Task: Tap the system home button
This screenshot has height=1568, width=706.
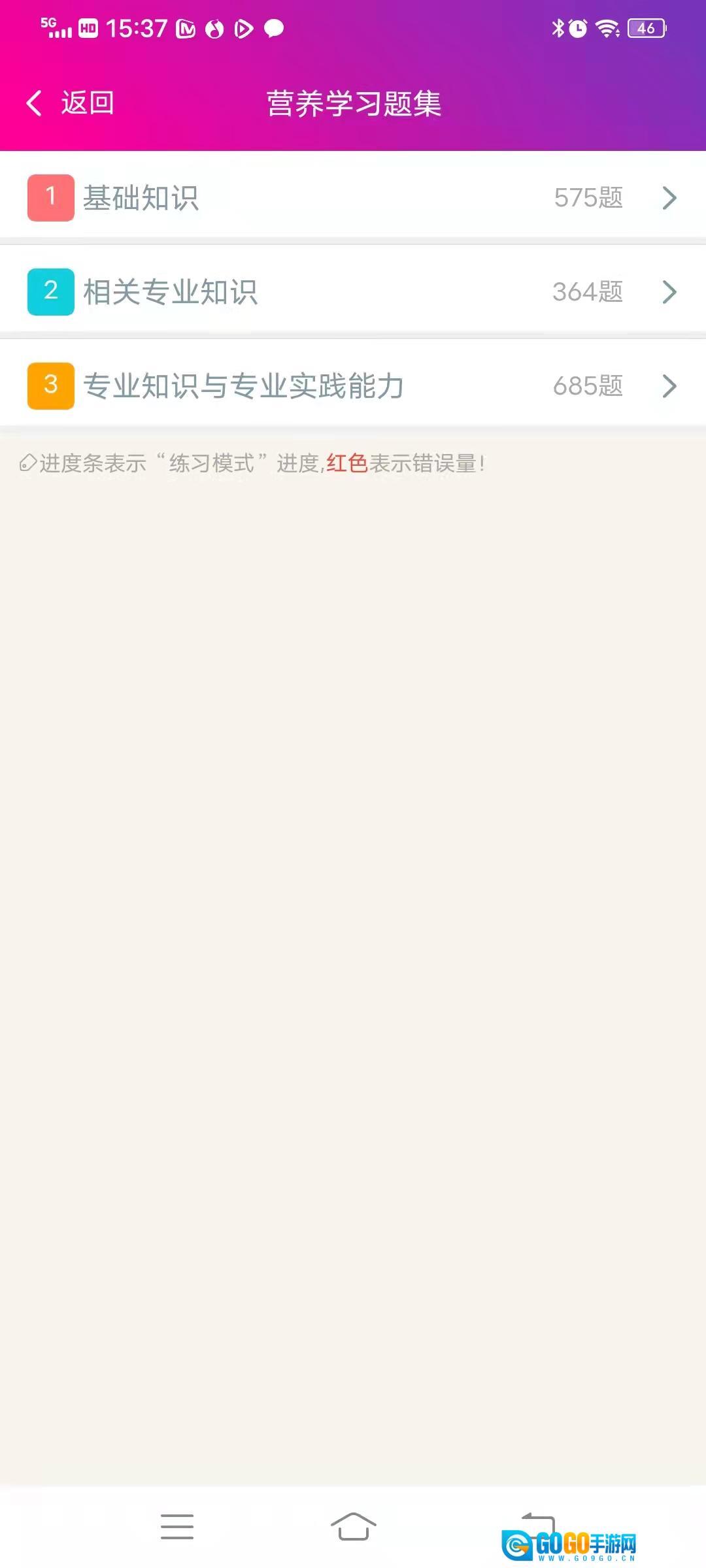Action: point(353,1527)
